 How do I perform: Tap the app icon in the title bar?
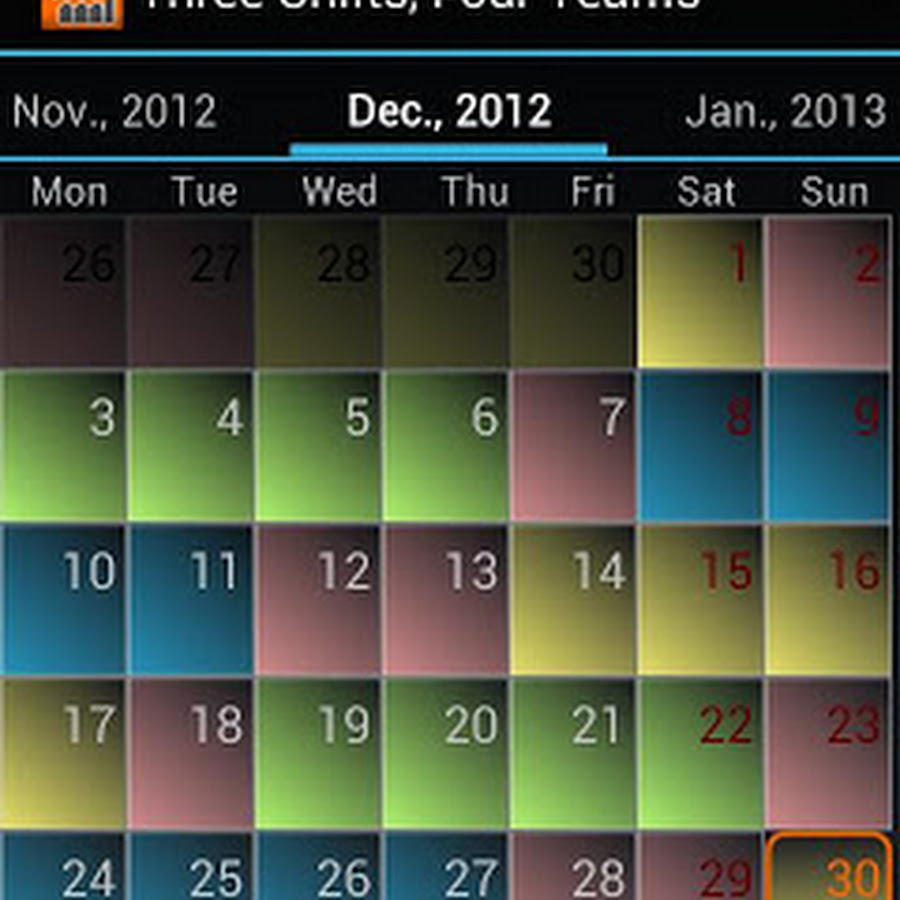[x=82, y=10]
